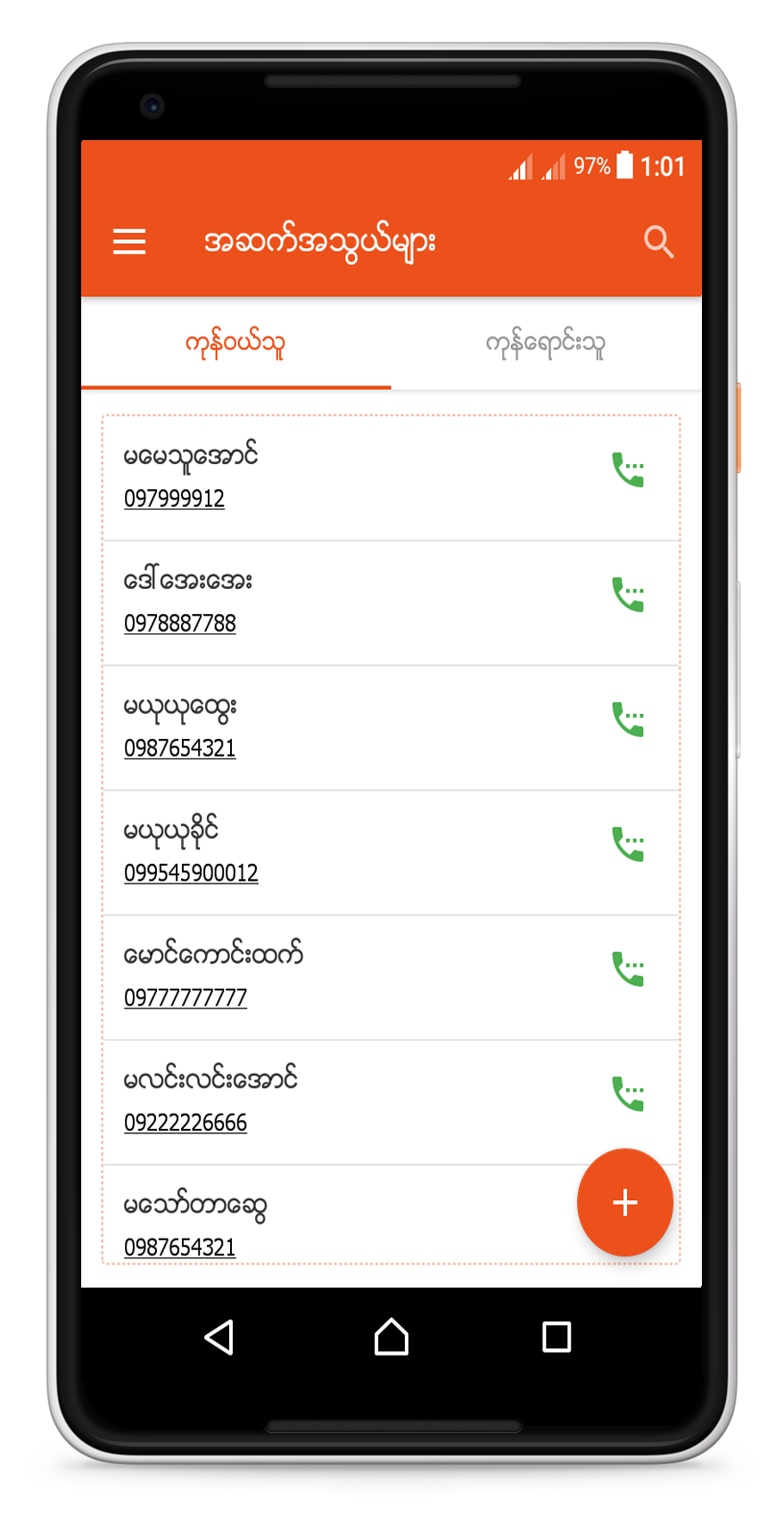Call မောင်ကောင်းထက် via the green phone icon

click(x=628, y=970)
